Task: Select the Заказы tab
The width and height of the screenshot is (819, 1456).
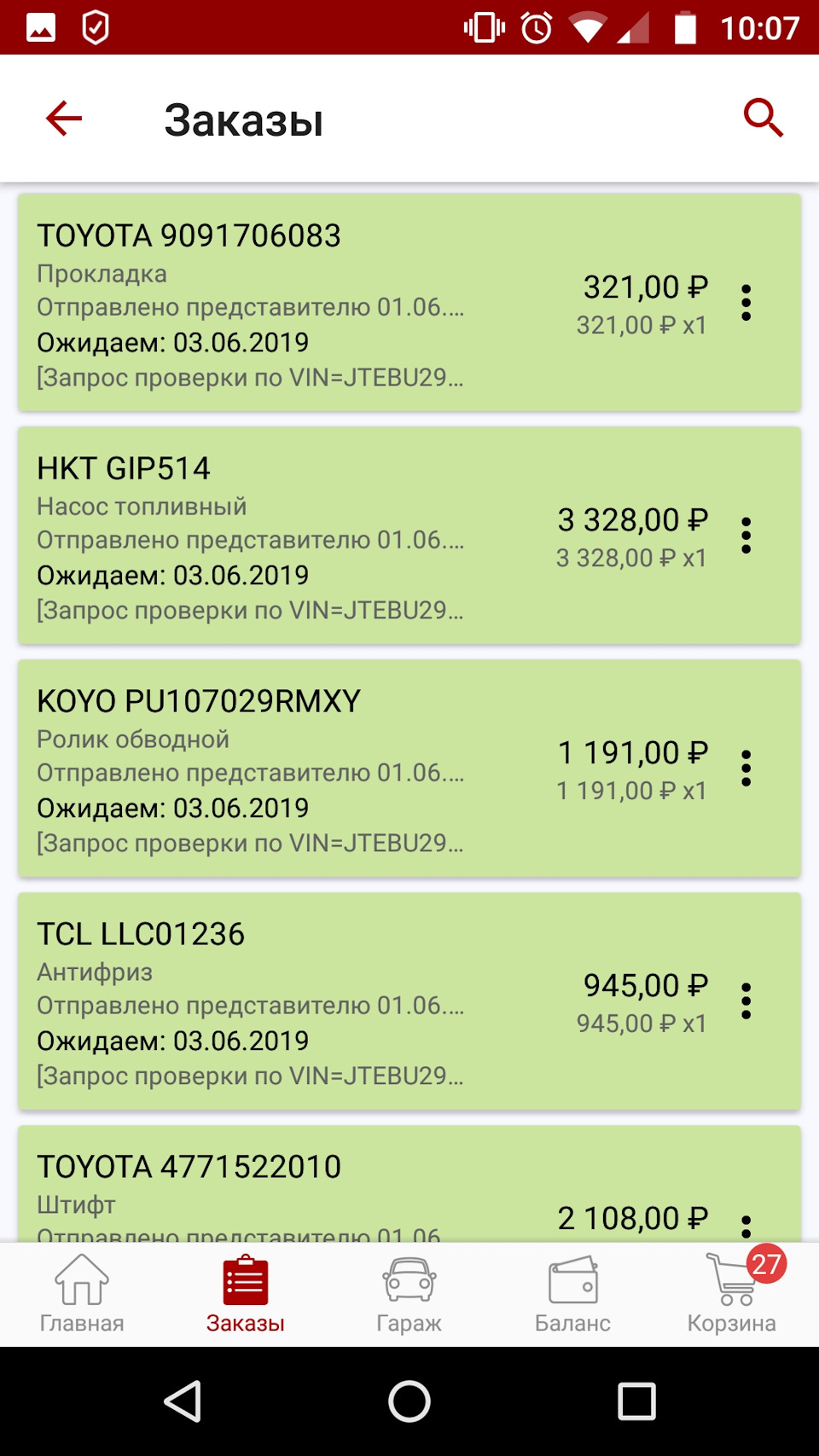Action: pos(246,1295)
